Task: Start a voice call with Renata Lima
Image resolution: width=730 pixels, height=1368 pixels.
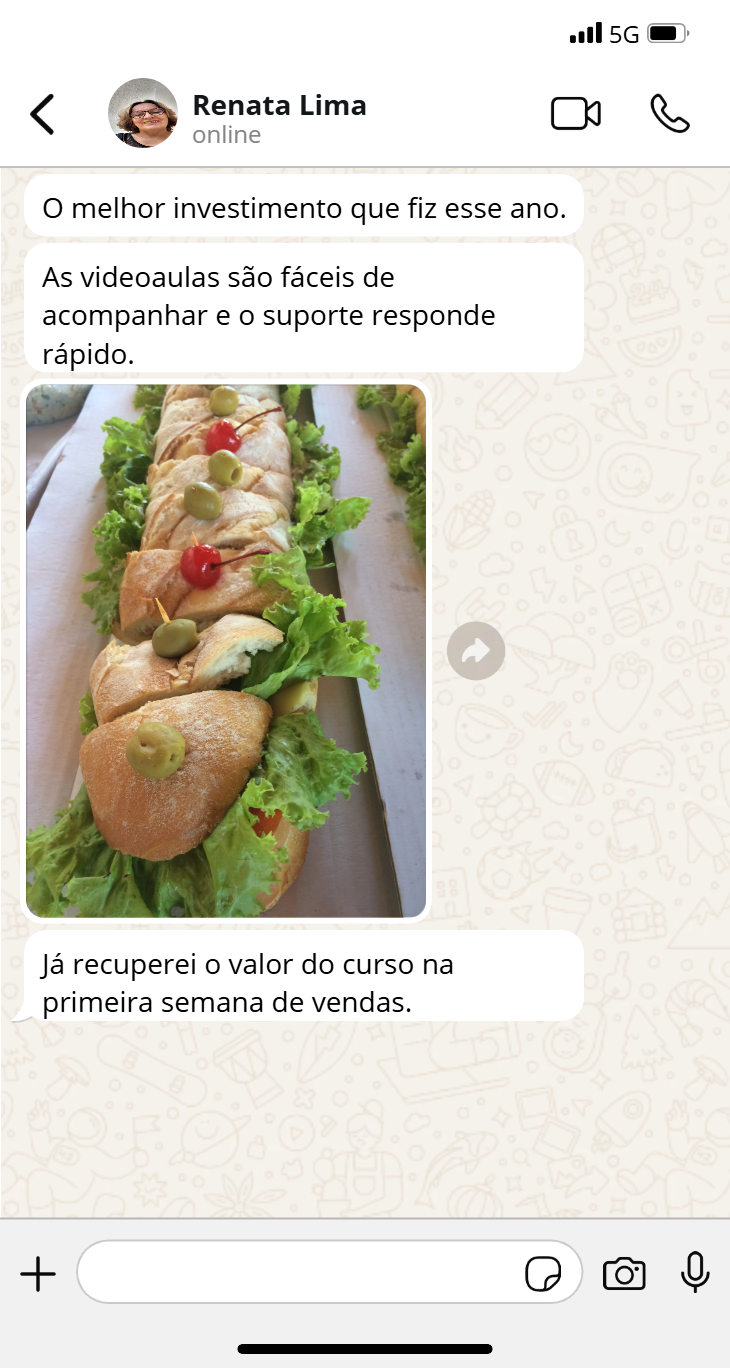Action: pos(670,114)
